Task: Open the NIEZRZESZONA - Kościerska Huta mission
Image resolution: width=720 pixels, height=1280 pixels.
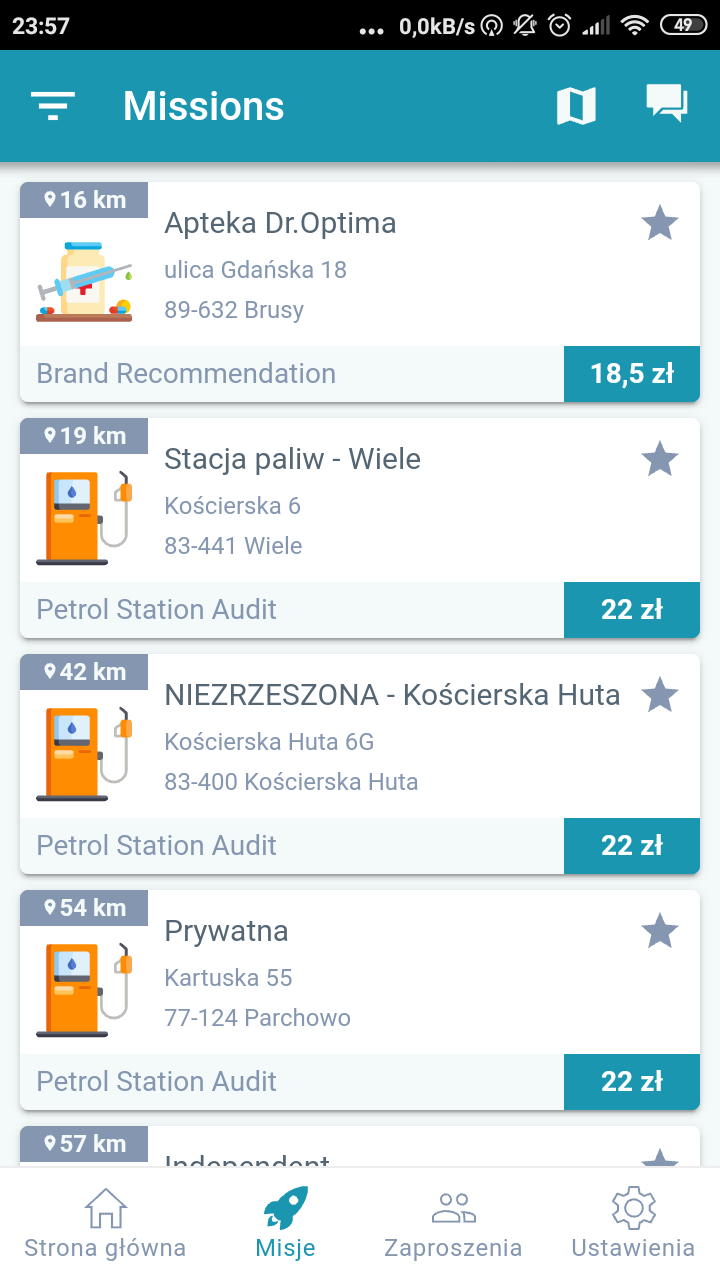Action: click(360, 764)
